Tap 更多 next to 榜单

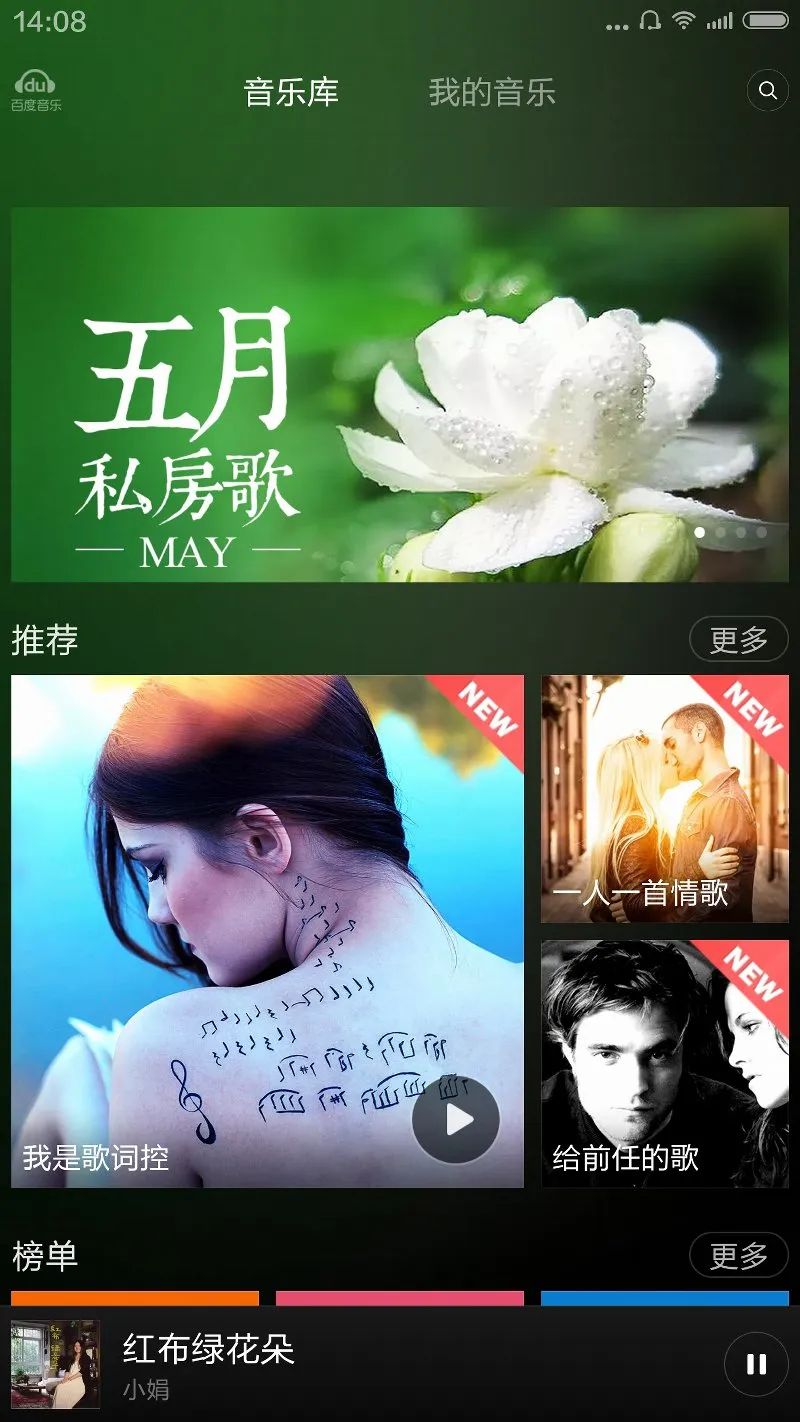(x=738, y=1255)
